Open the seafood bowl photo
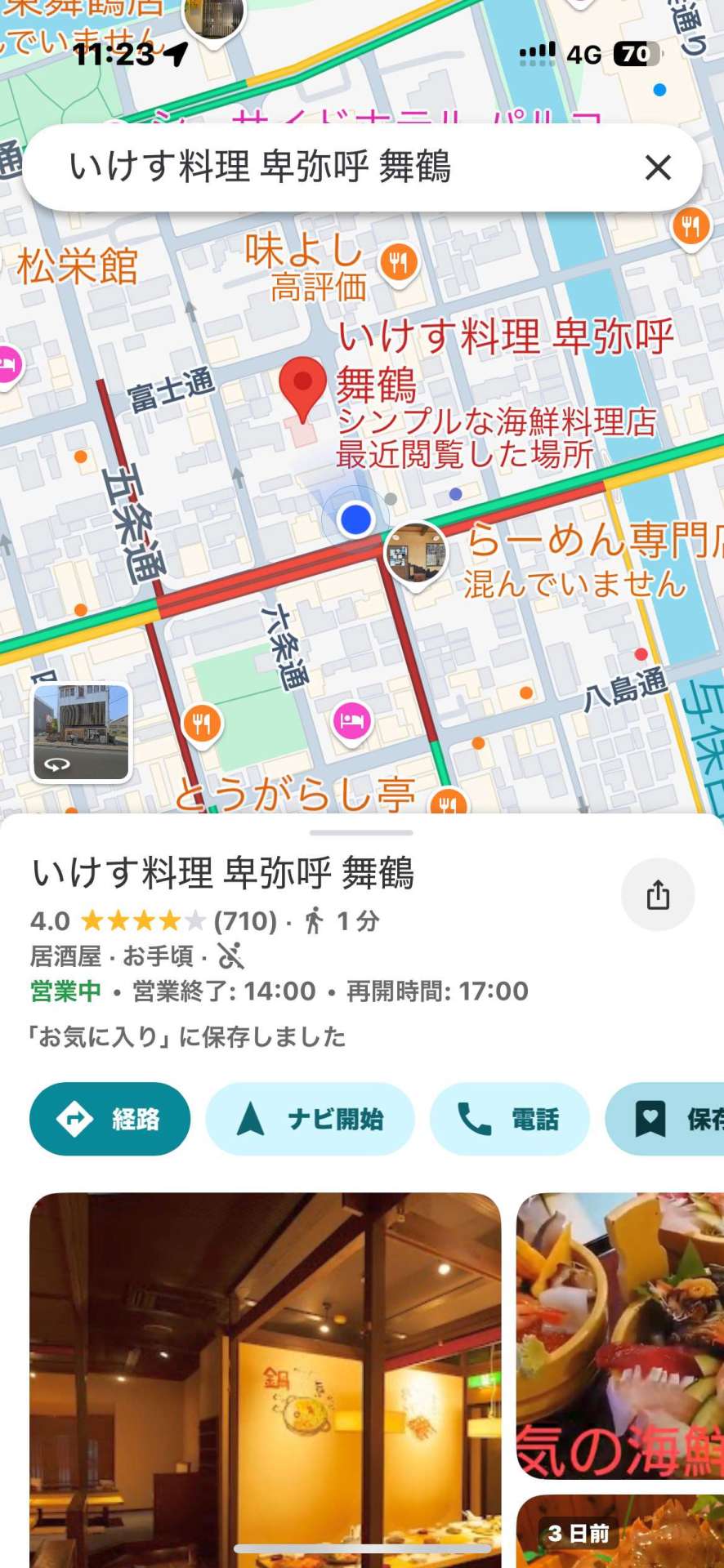724x1568 pixels. (620, 1336)
